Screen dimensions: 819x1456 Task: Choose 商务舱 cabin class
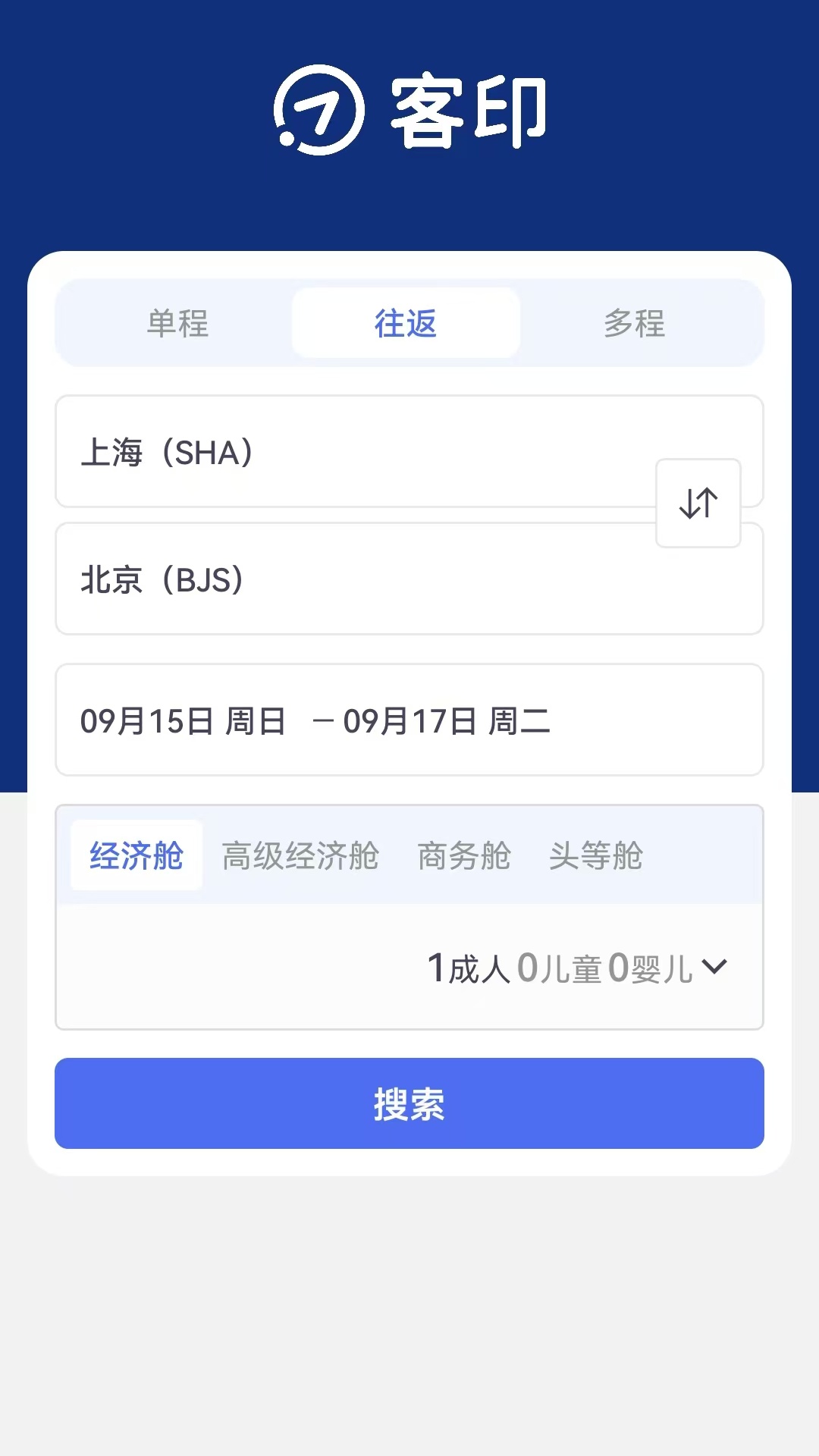coord(464,855)
